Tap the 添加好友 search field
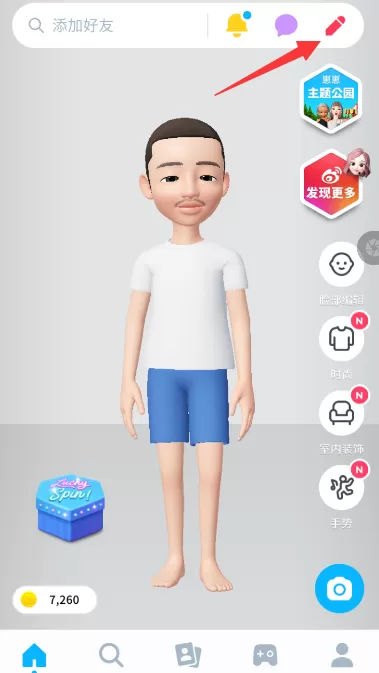 109,26
